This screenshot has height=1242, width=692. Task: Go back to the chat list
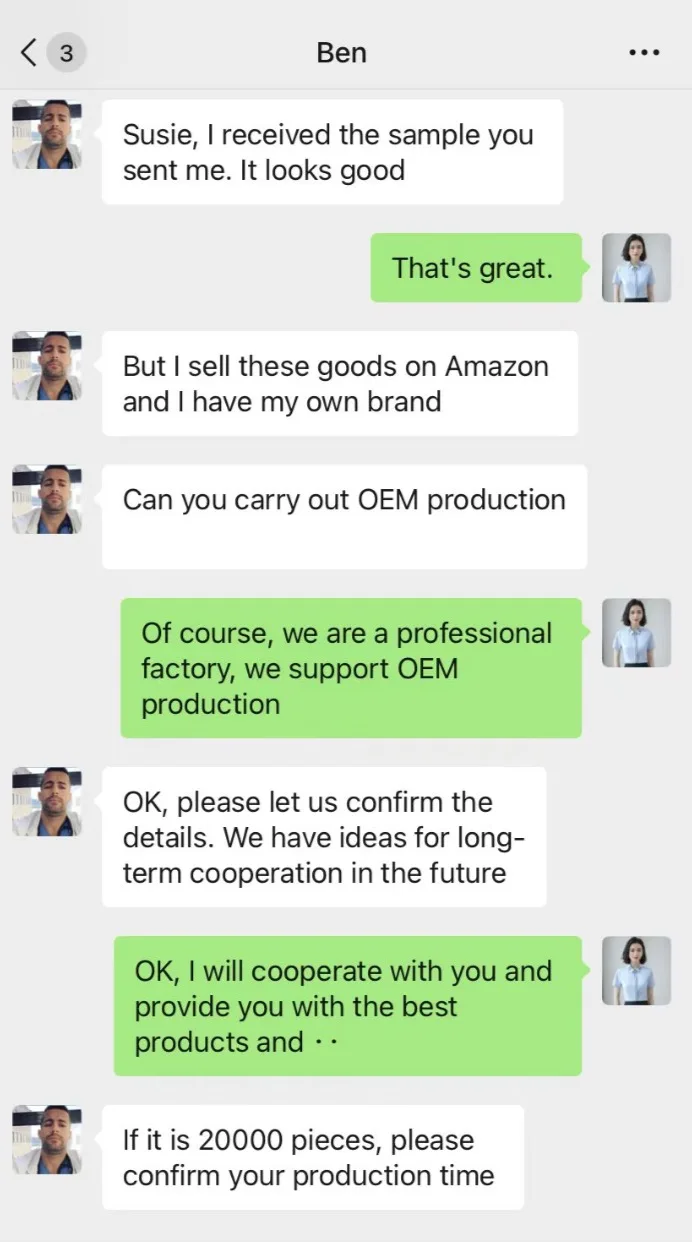(30, 52)
